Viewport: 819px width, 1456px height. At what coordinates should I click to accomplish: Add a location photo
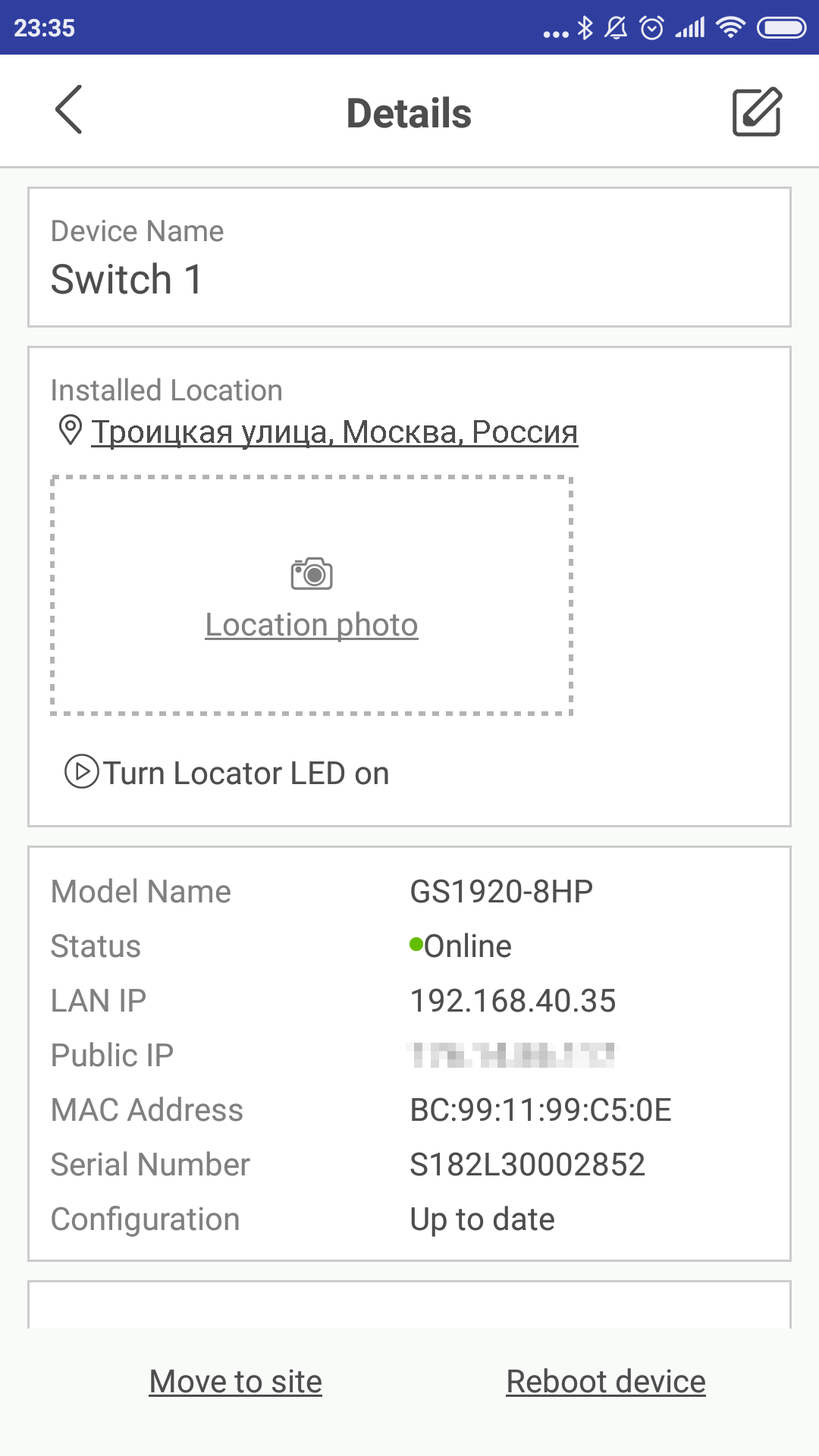pyautogui.click(x=312, y=596)
